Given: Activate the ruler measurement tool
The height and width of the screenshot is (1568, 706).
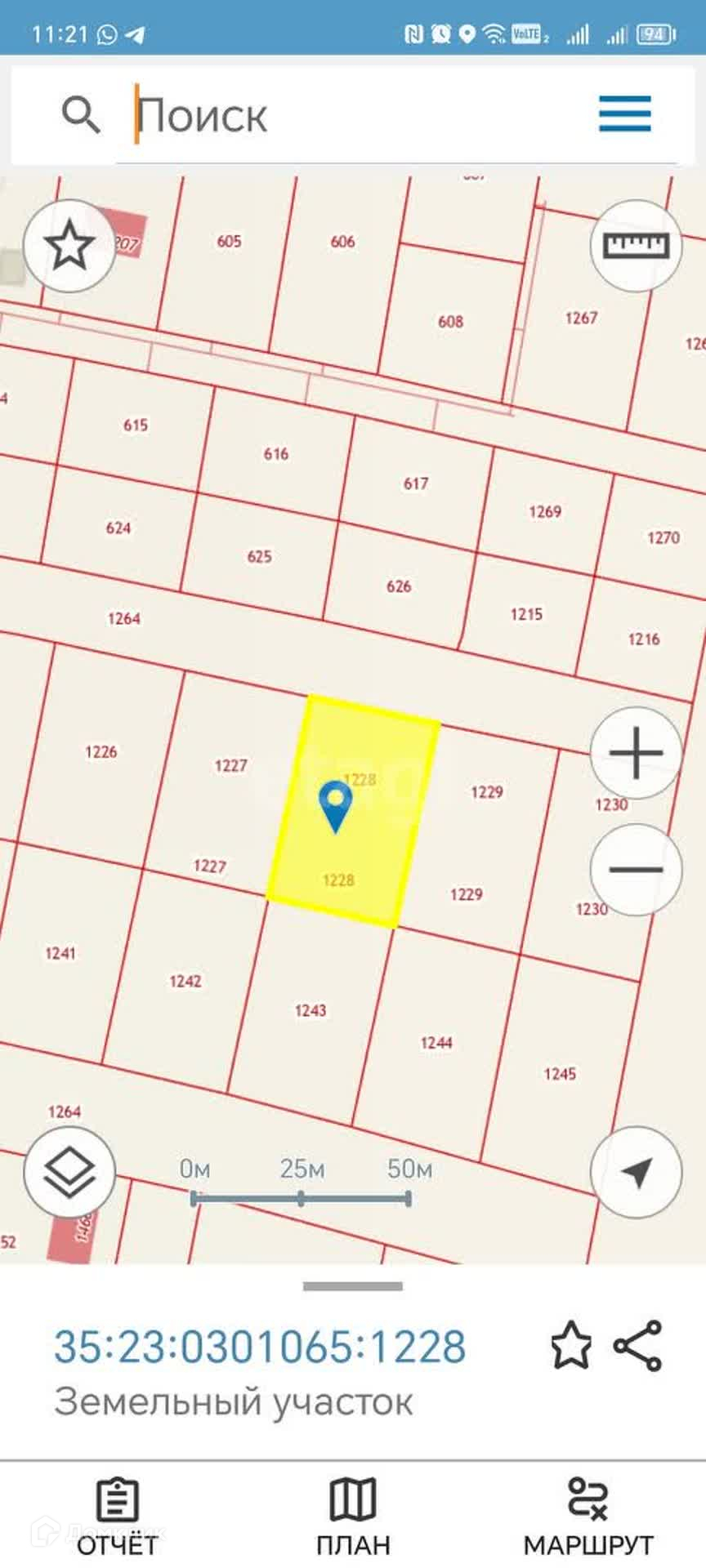Looking at the screenshot, I should [x=636, y=245].
